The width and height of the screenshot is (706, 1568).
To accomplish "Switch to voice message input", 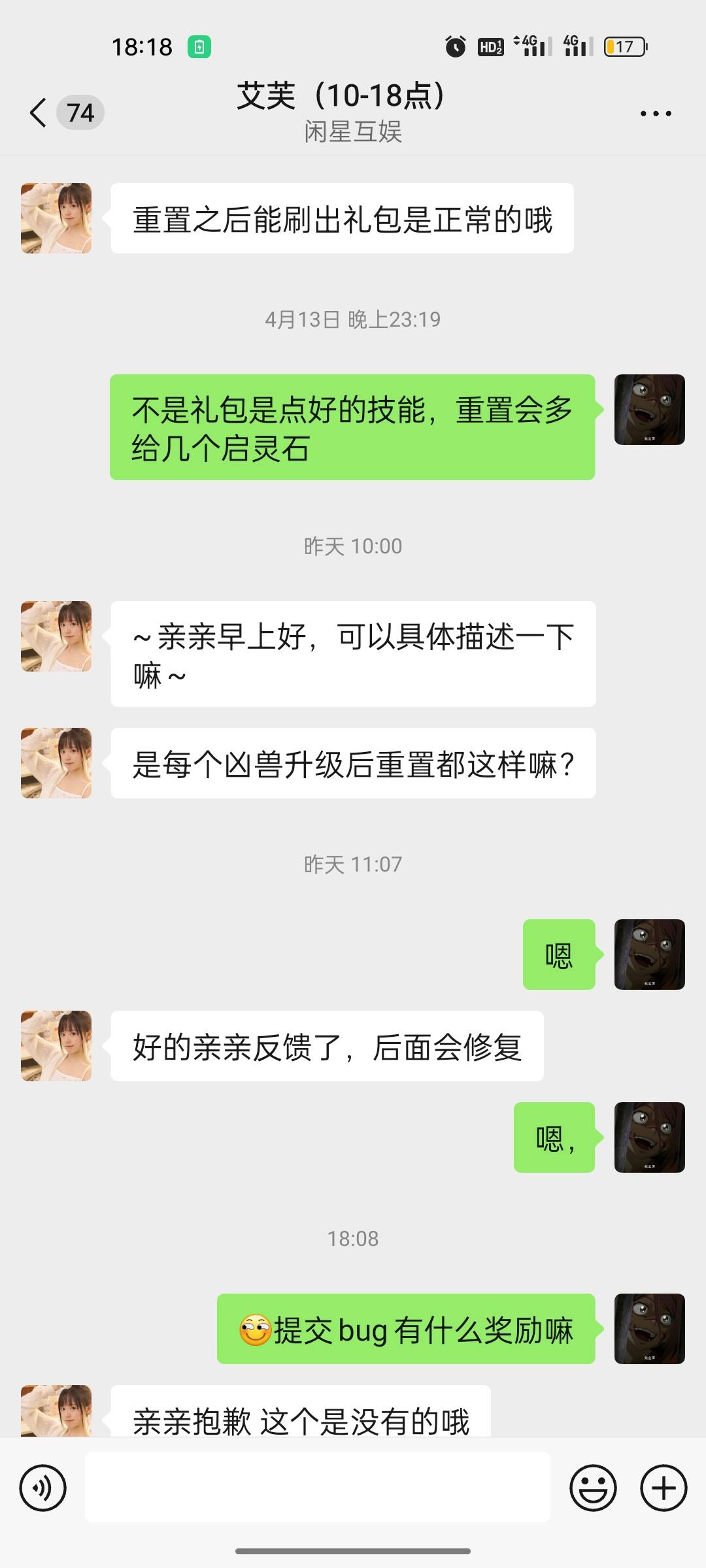I will (43, 1488).
